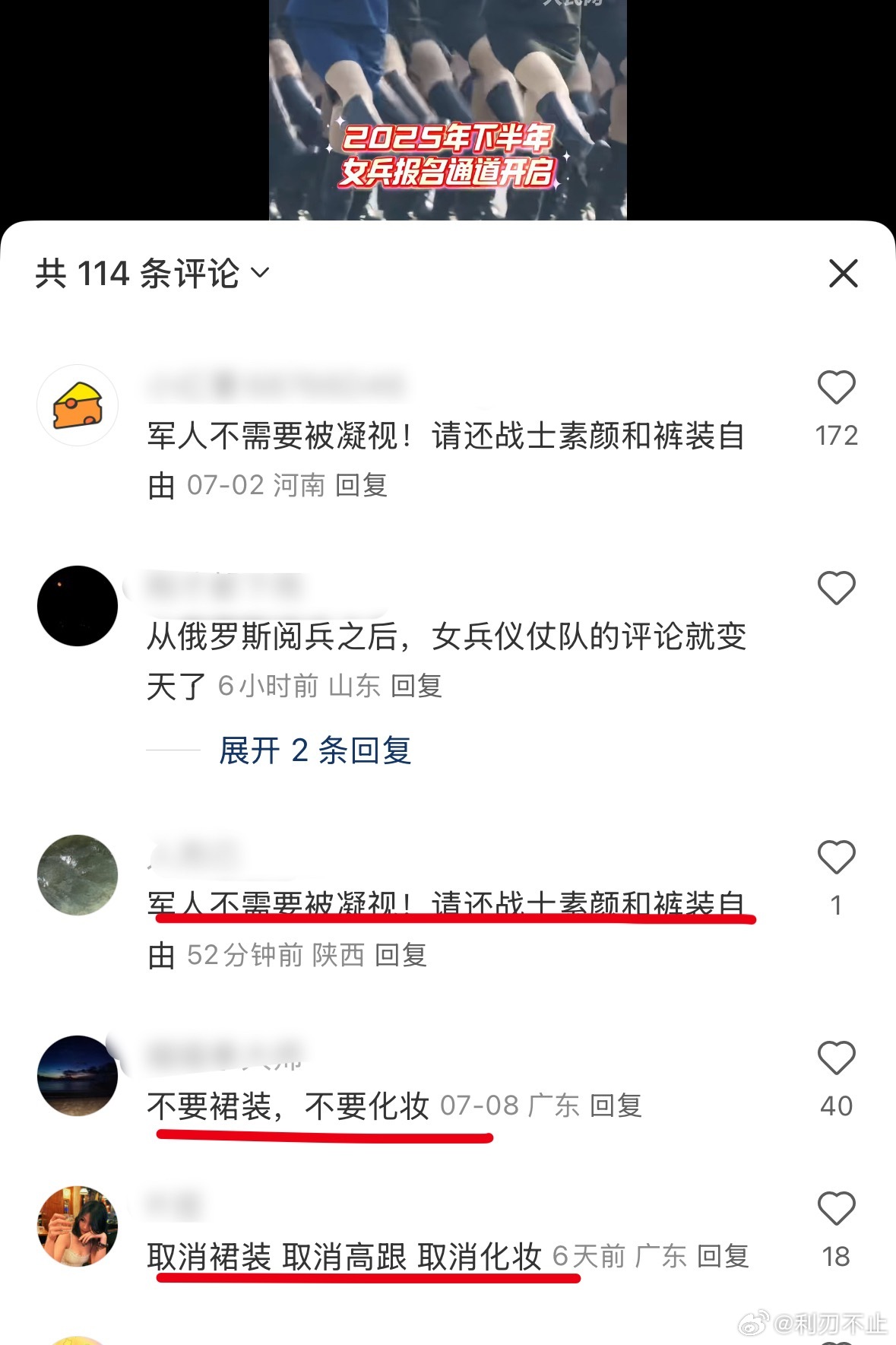Reply to the 6小时前 山东 comment

(x=416, y=686)
